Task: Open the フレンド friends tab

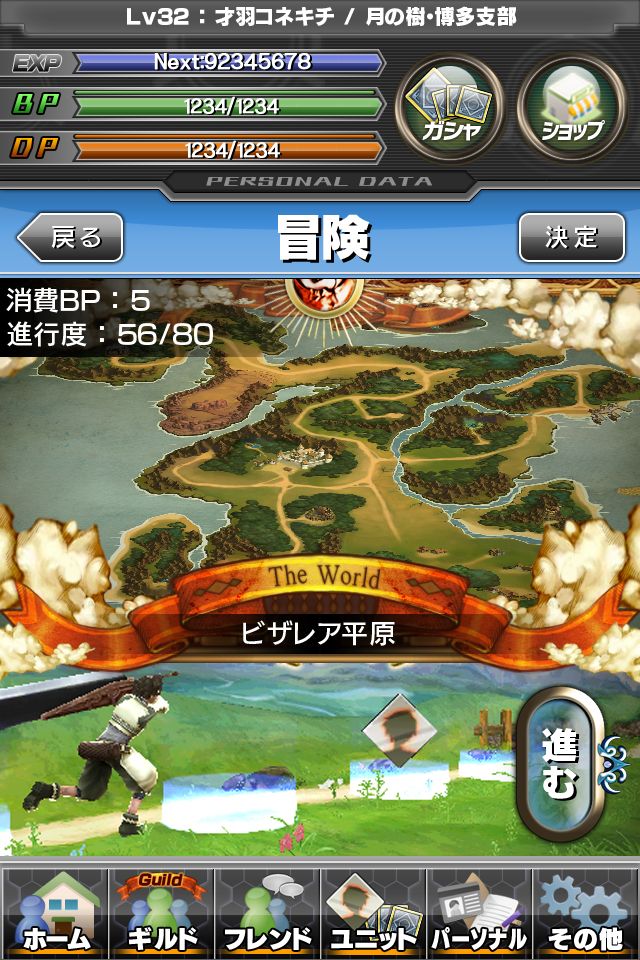Action: tap(267, 912)
